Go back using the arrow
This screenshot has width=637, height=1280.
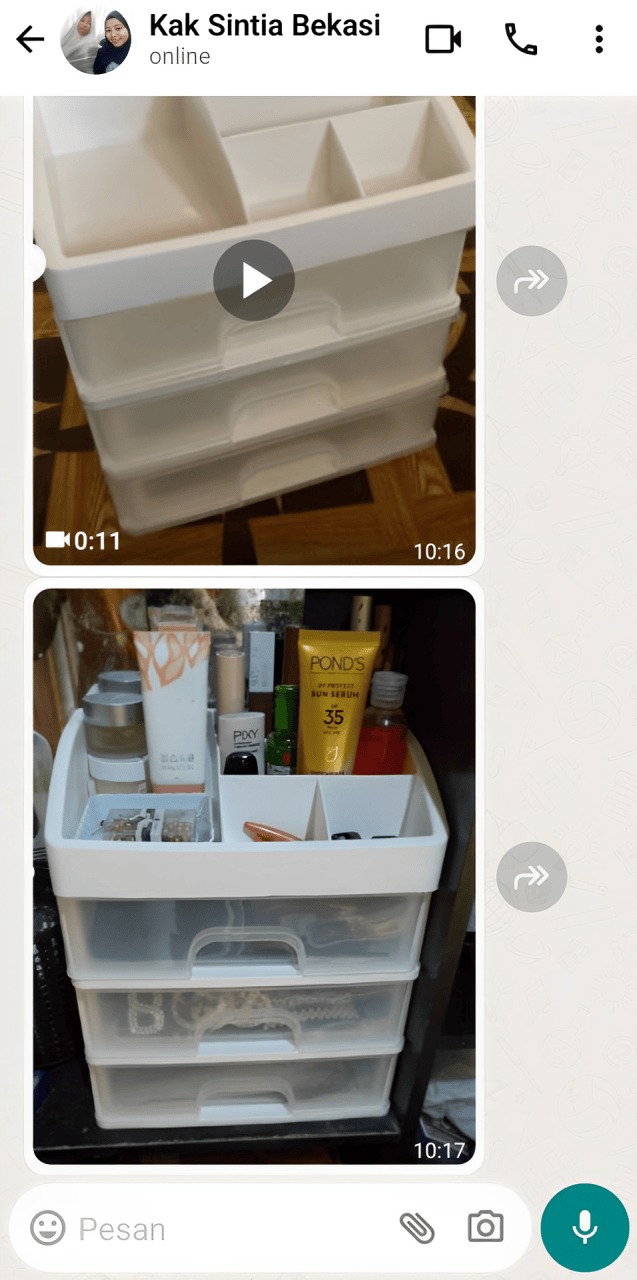click(x=31, y=40)
